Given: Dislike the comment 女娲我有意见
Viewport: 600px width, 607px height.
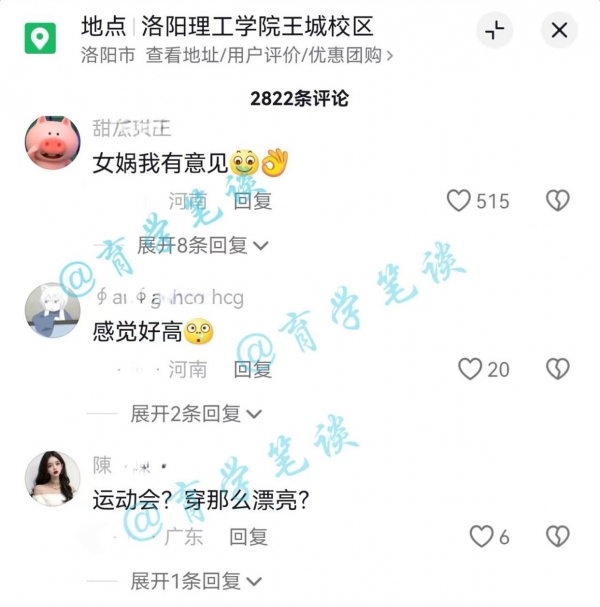Looking at the screenshot, I should [x=557, y=201].
